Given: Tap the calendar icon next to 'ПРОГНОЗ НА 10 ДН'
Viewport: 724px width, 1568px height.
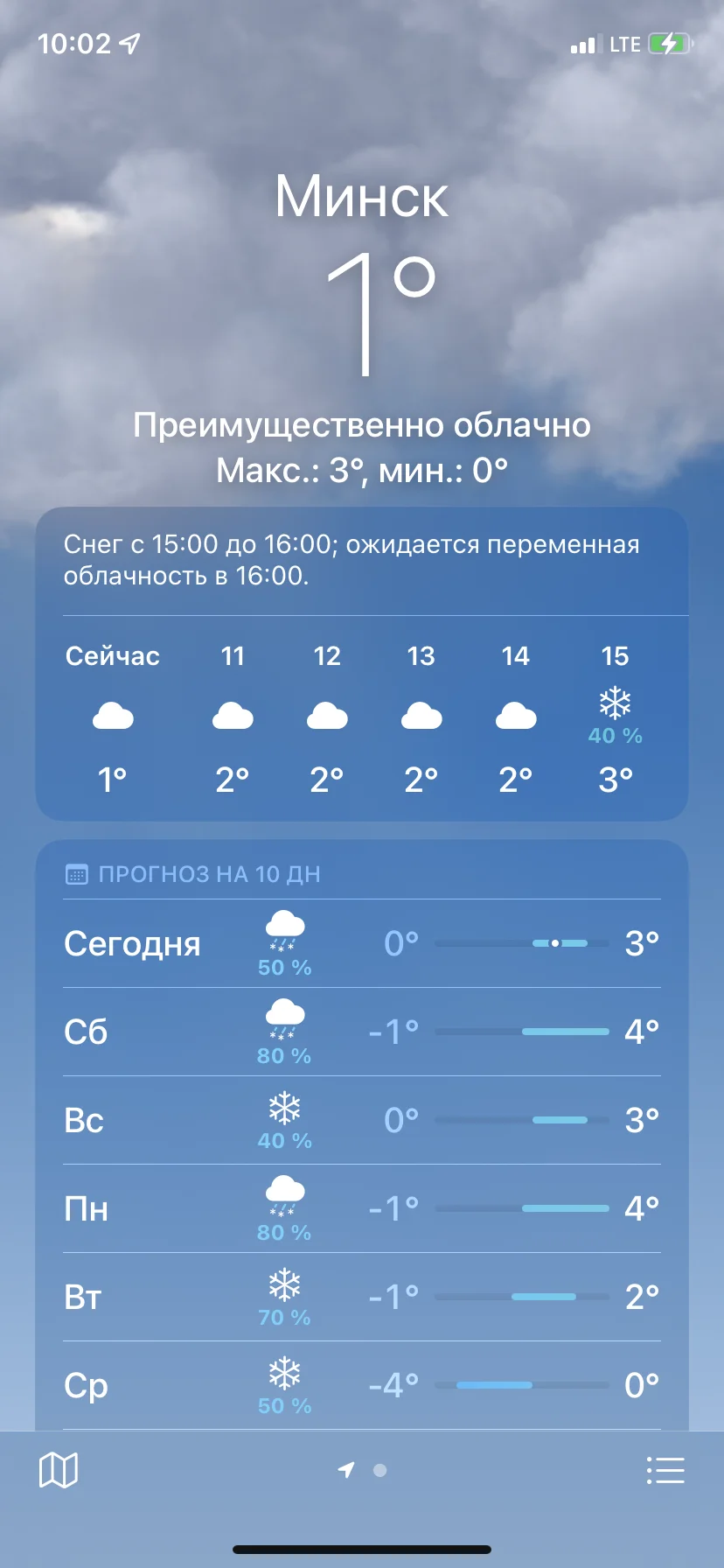Looking at the screenshot, I should click(77, 872).
